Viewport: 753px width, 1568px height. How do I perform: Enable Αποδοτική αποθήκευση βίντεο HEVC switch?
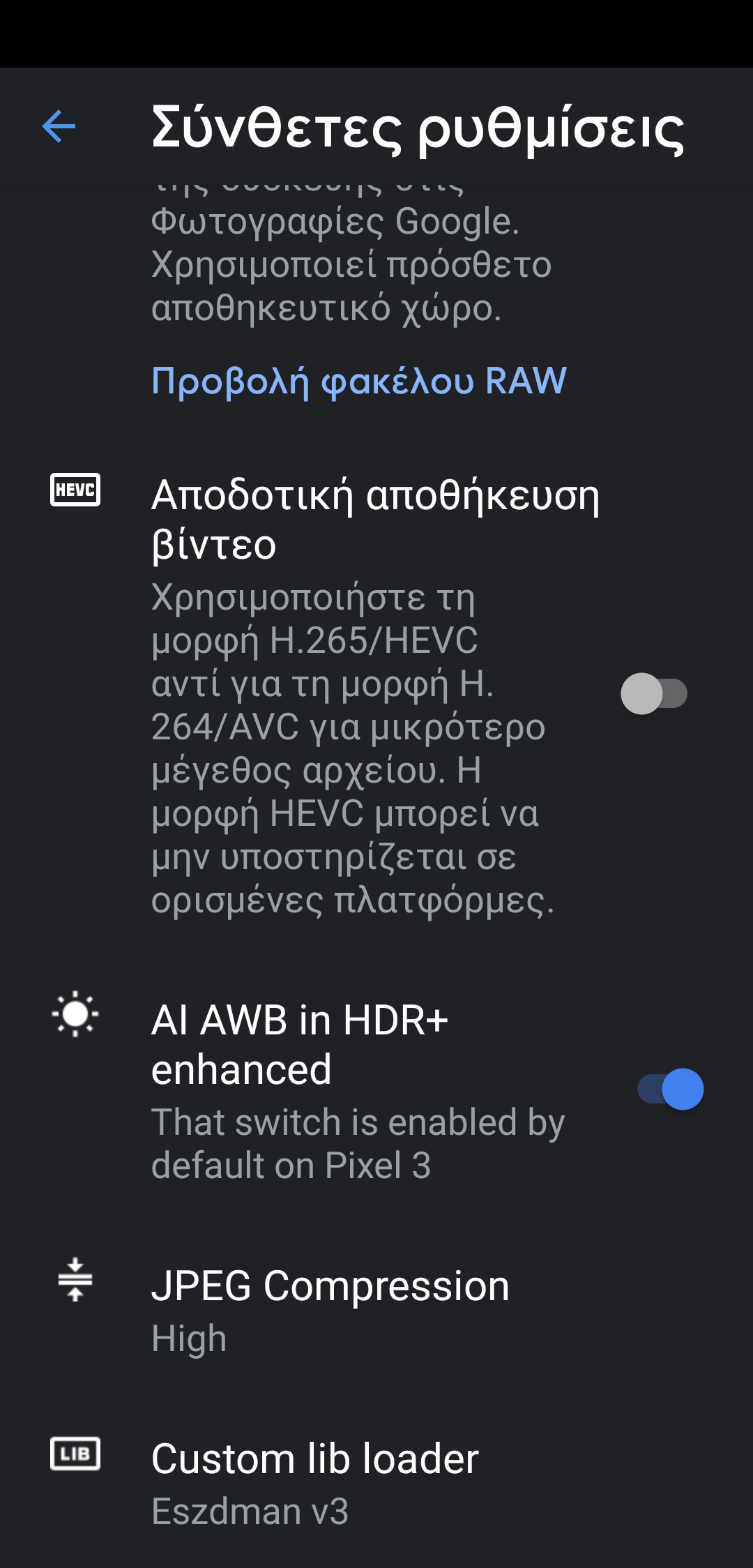click(x=653, y=693)
